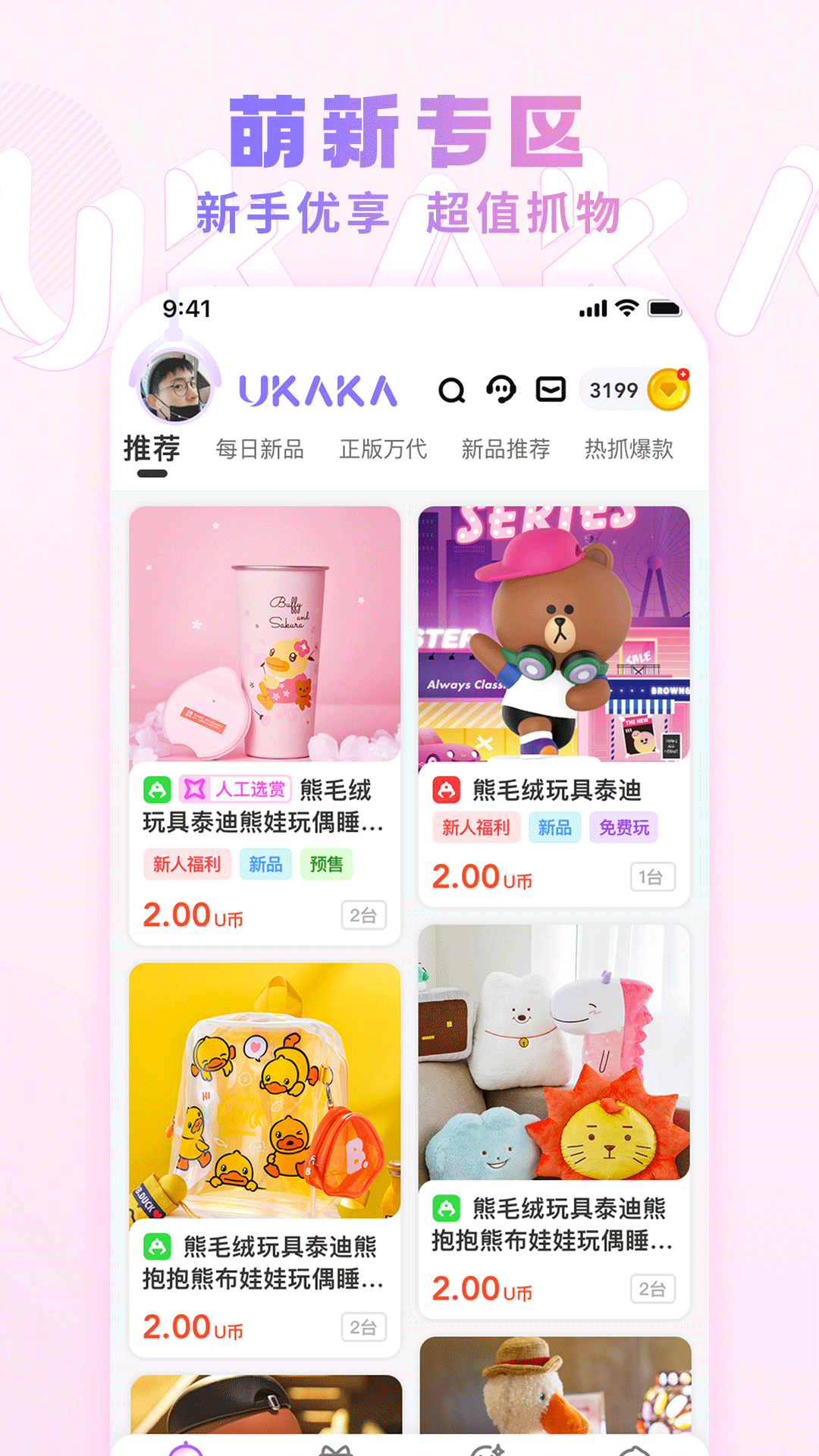Open the 正版万代 category
This screenshot has height=1456, width=819.
click(384, 449)
